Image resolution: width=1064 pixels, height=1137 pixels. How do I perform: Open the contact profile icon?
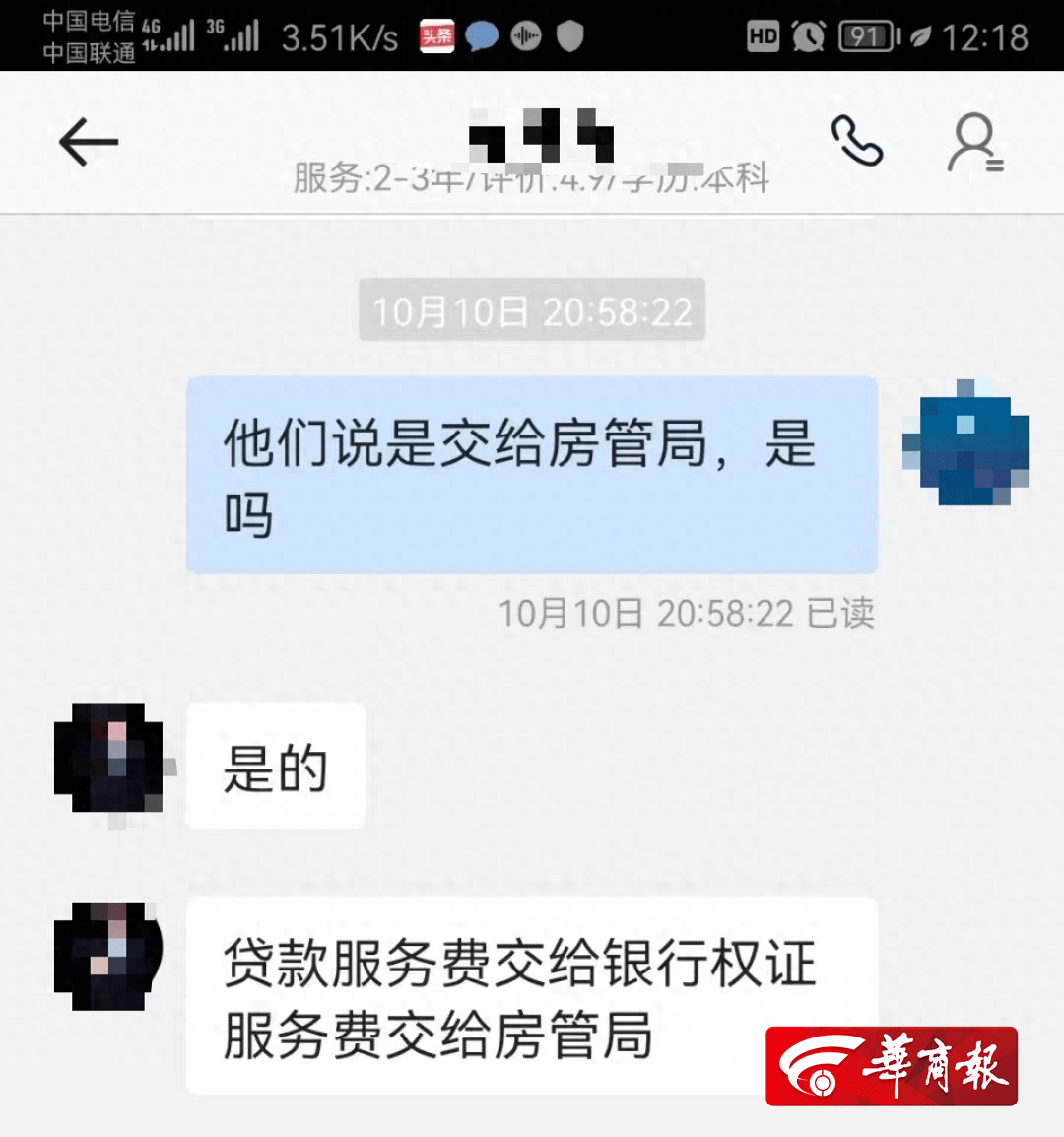point(973,143)
